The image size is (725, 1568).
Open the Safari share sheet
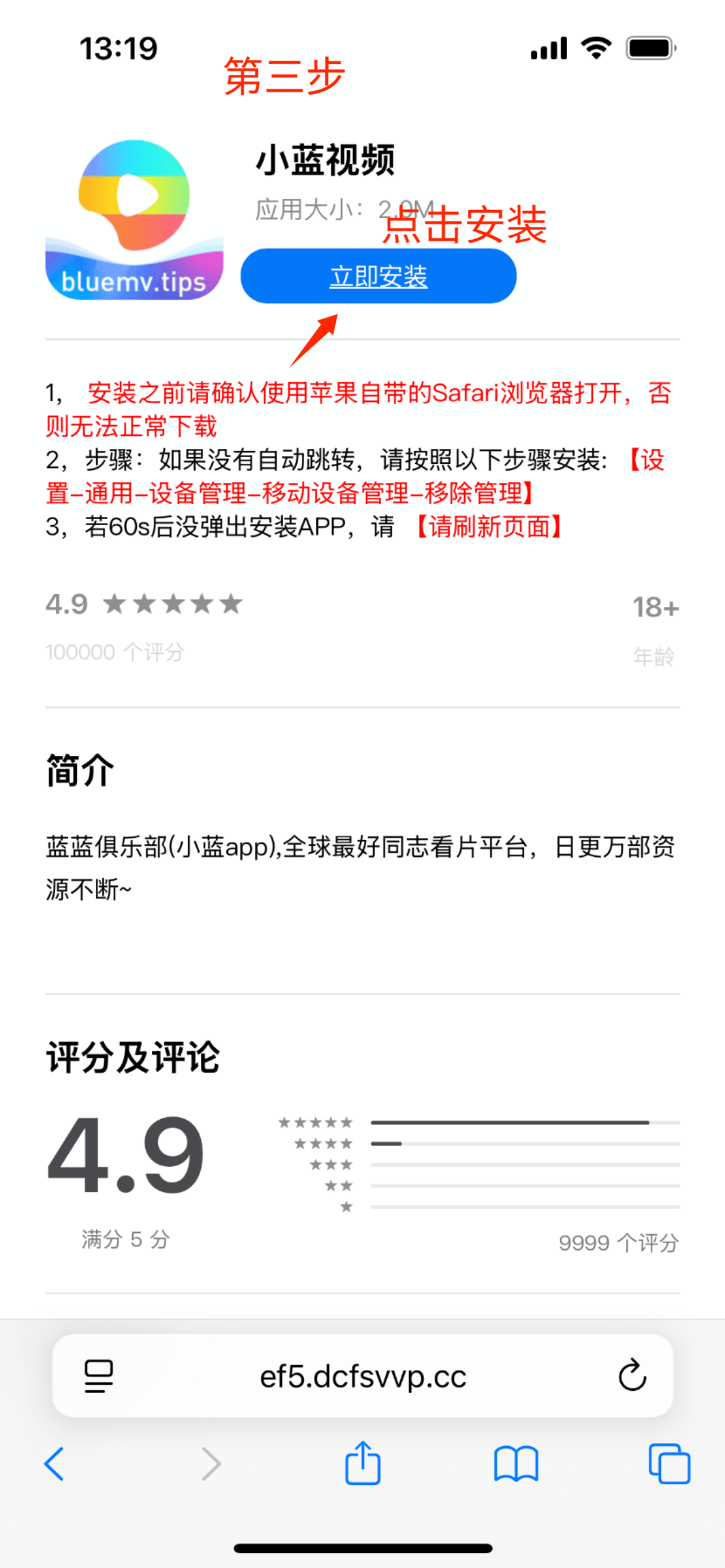pyautogui.click(x=362, y=1463)
